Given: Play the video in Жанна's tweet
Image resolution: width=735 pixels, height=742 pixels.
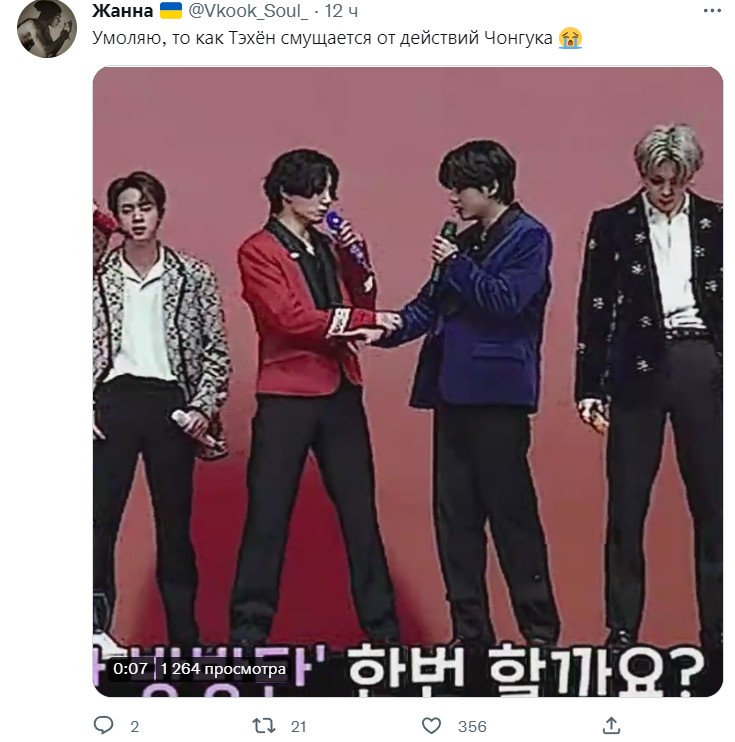Looking at the screenshot, I should (407, 380).
